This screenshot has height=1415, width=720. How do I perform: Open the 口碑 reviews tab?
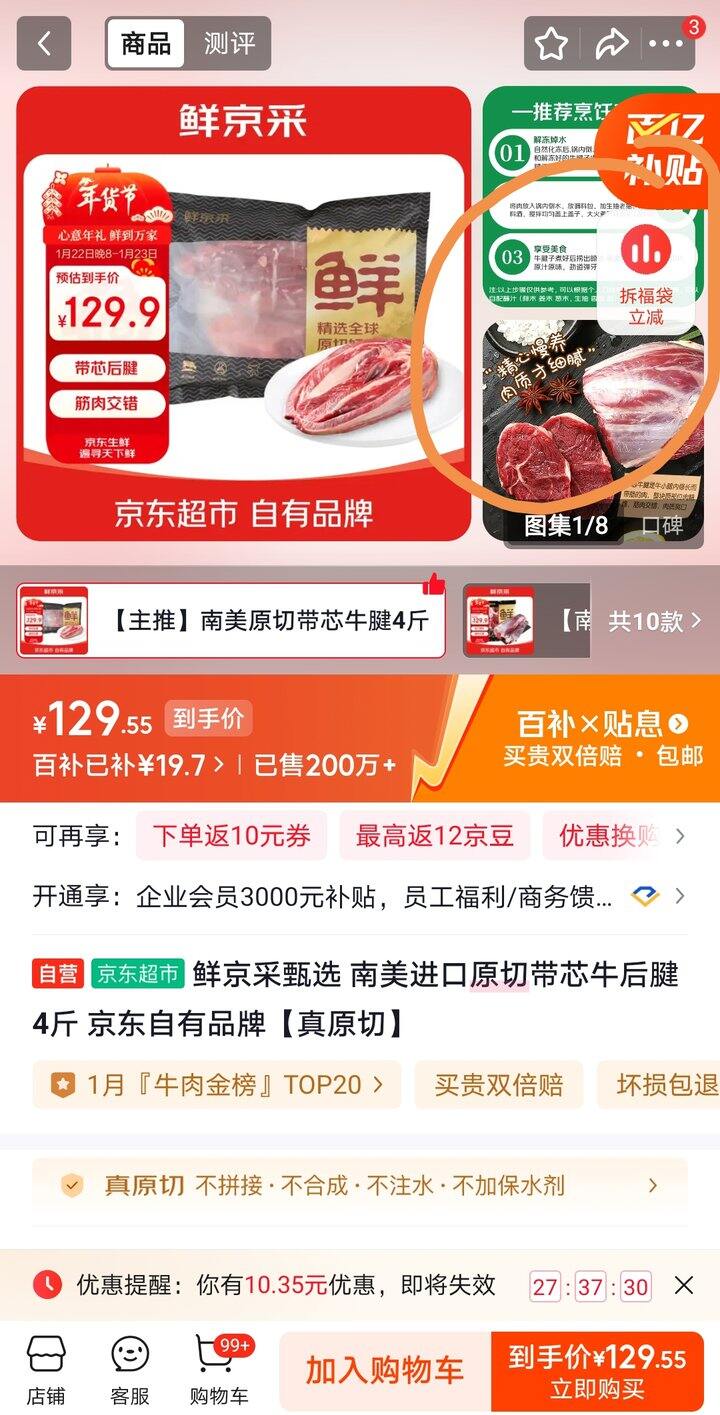click(662, 525)
